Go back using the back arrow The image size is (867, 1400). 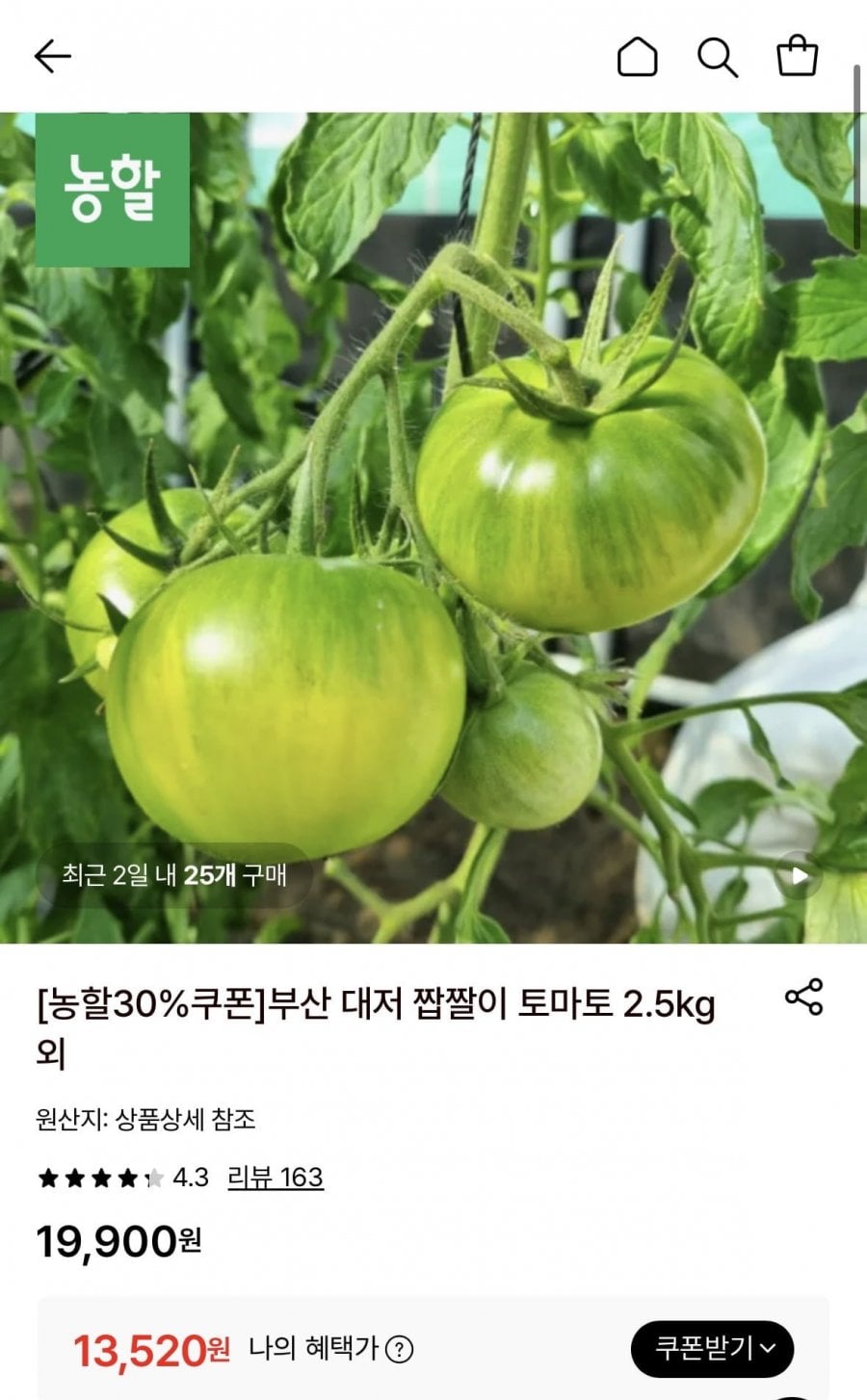click(x=53, y=57)
